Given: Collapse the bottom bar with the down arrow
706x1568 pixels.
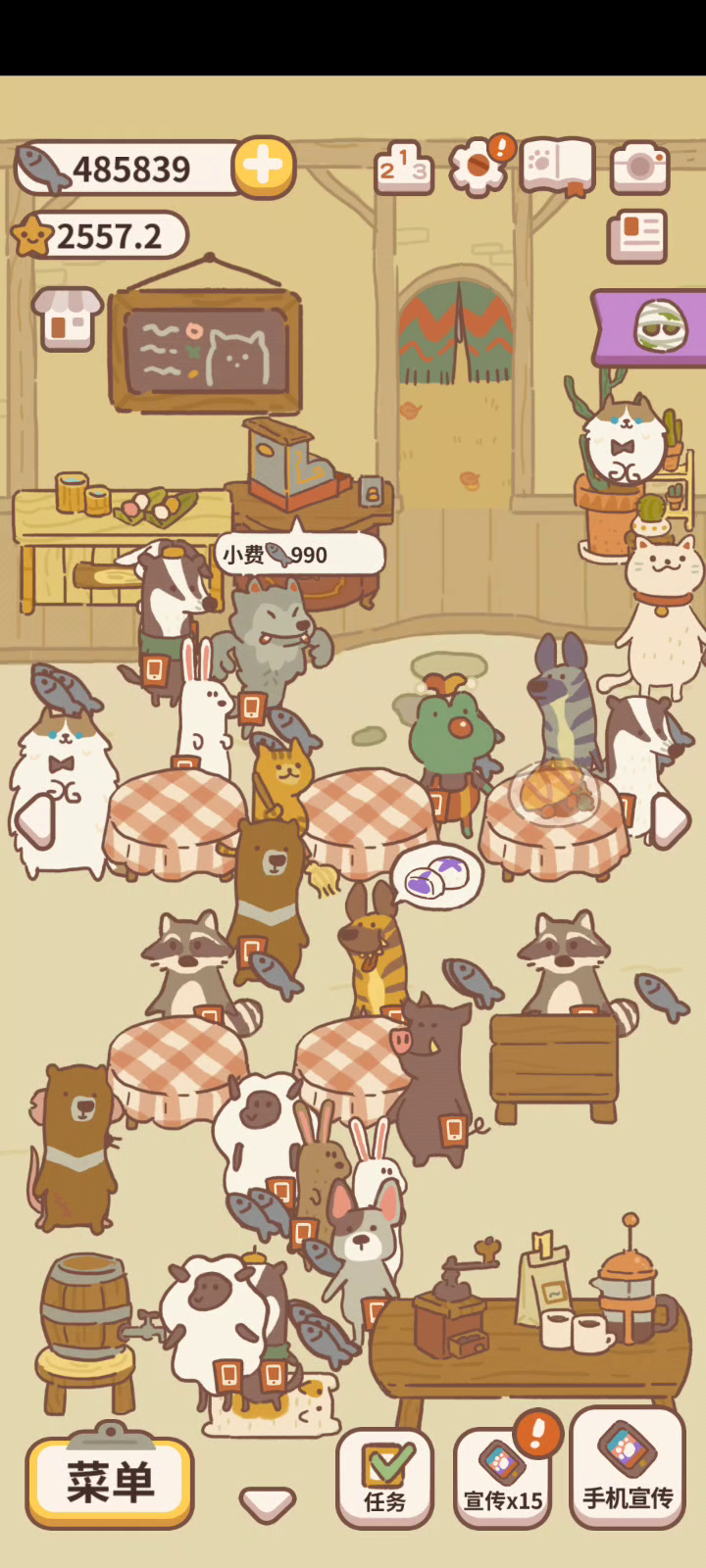Looking at the screenshot, I should [267, 1502].
